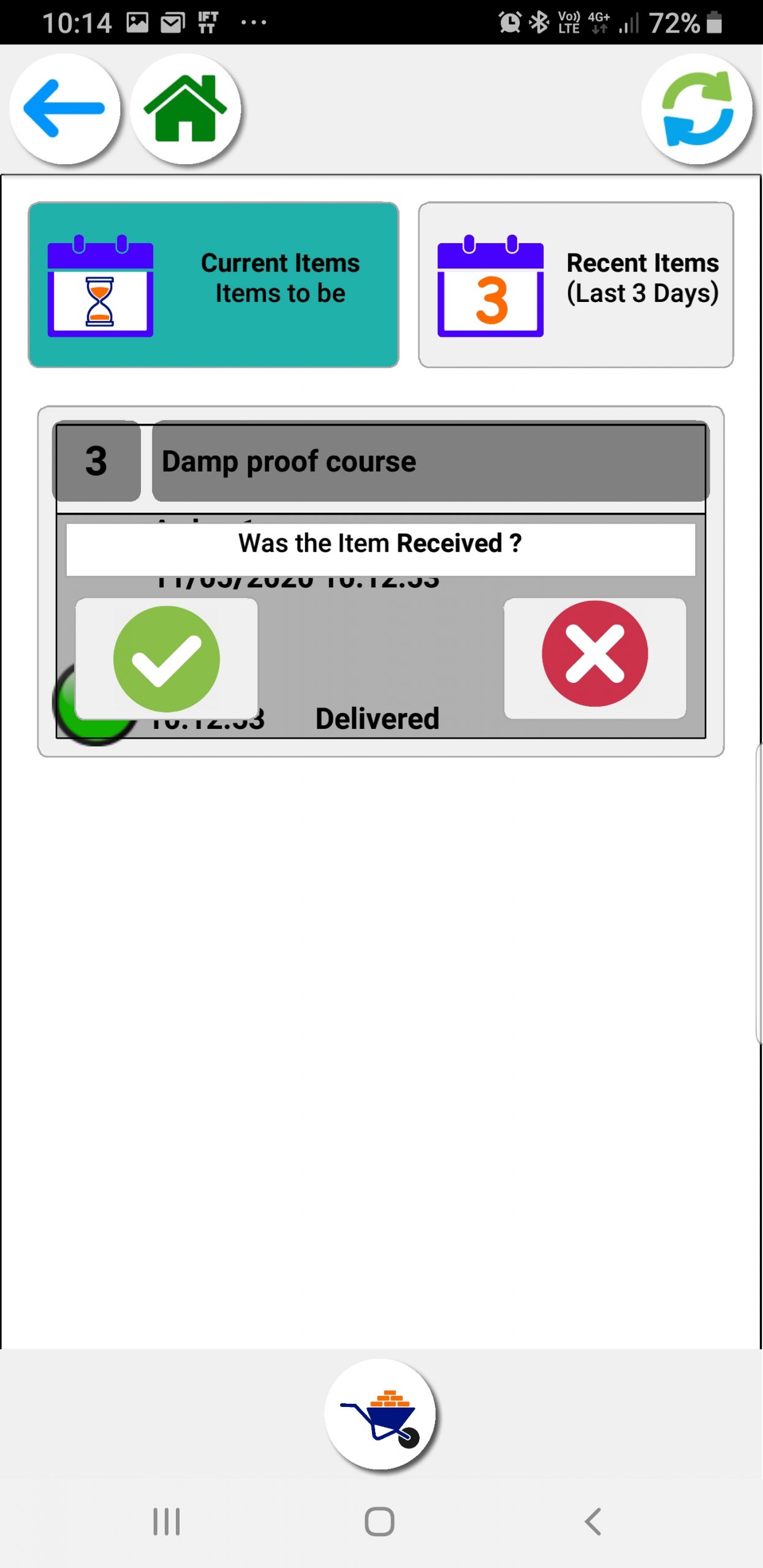Select the Current Items tab

(213, 285)
